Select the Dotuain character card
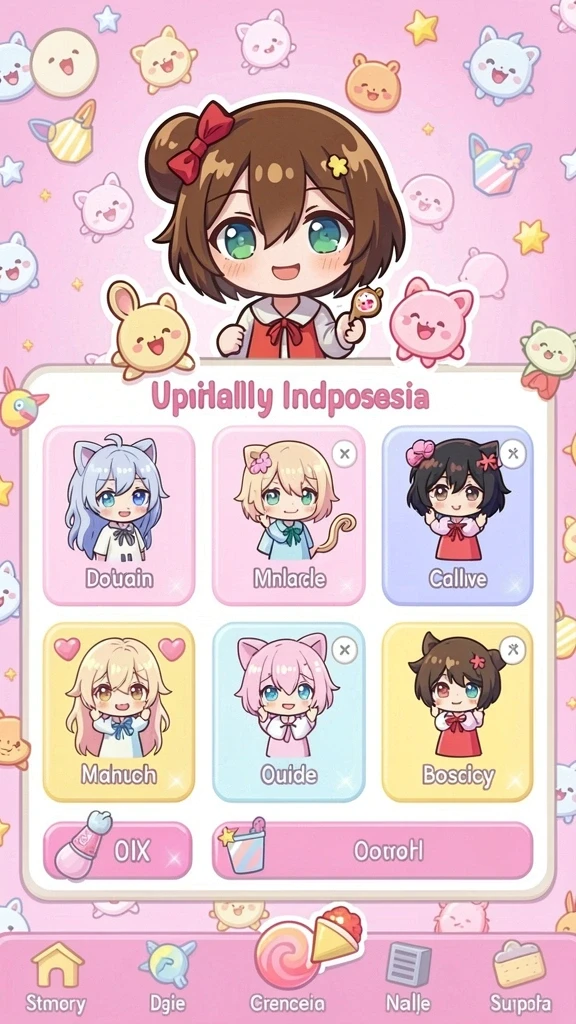The height and width of the screenshot is (1024, 576). 119,515
